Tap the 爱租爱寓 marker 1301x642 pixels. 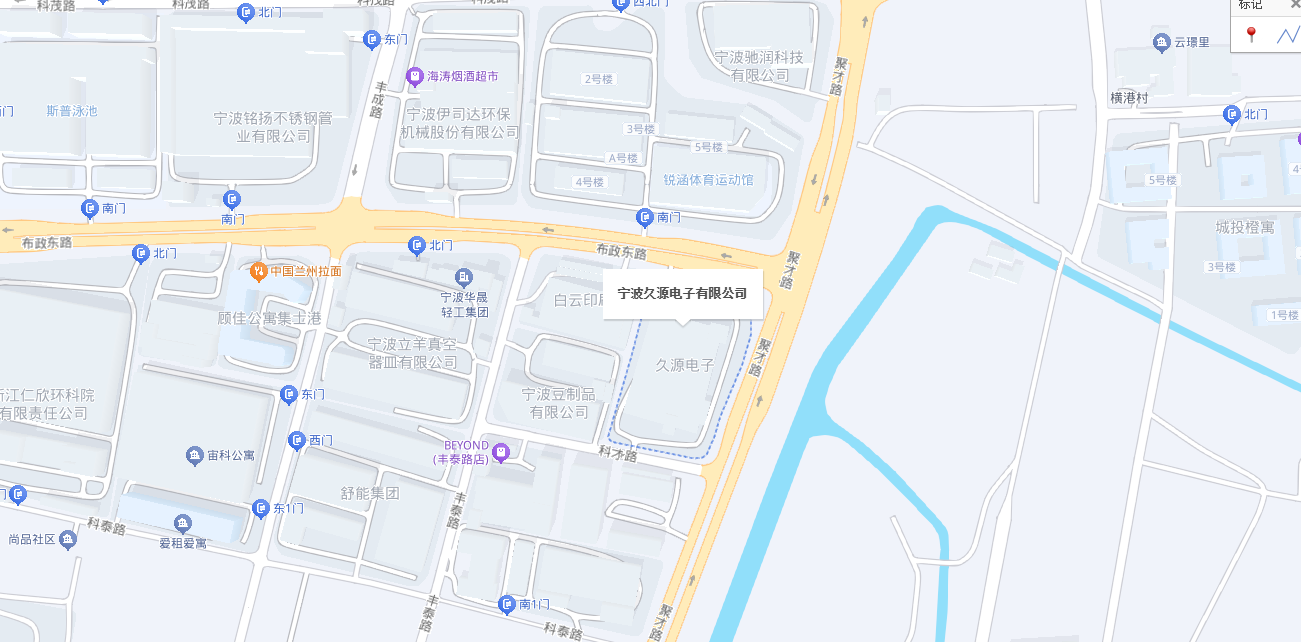click(x=182, y=524)
